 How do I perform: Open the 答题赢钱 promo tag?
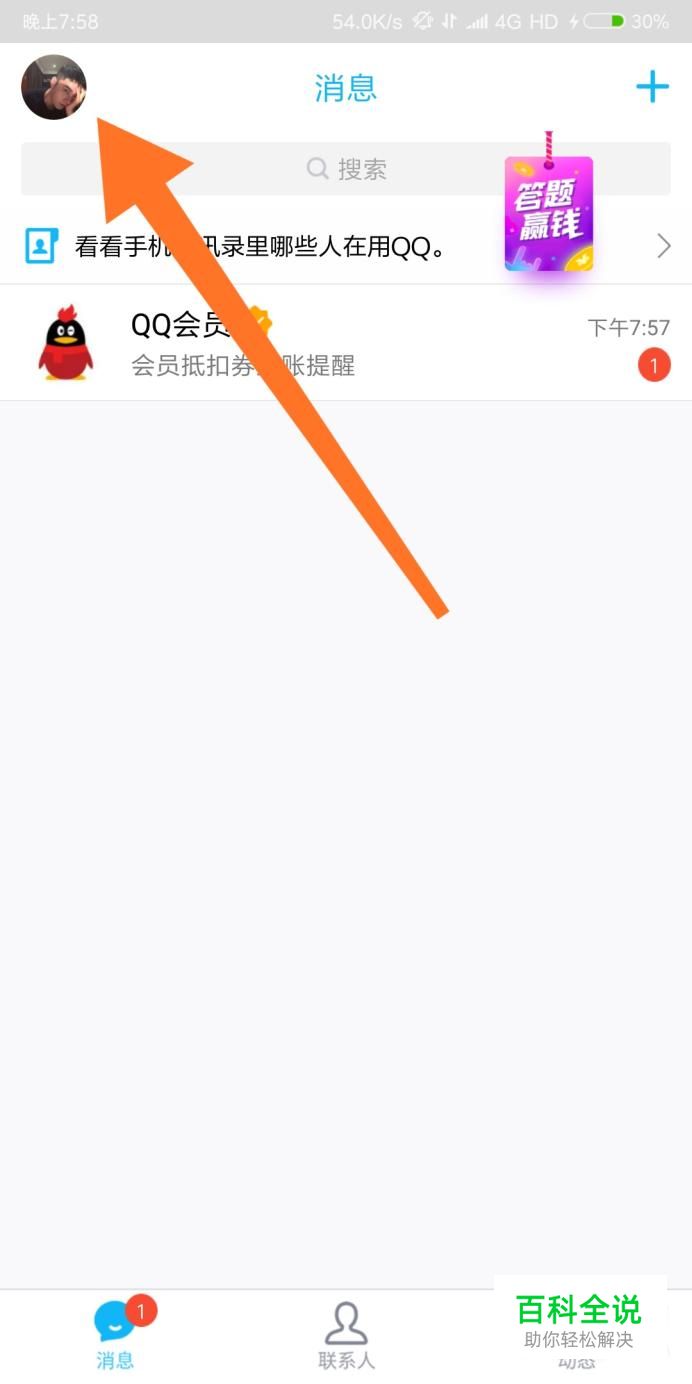548,213
